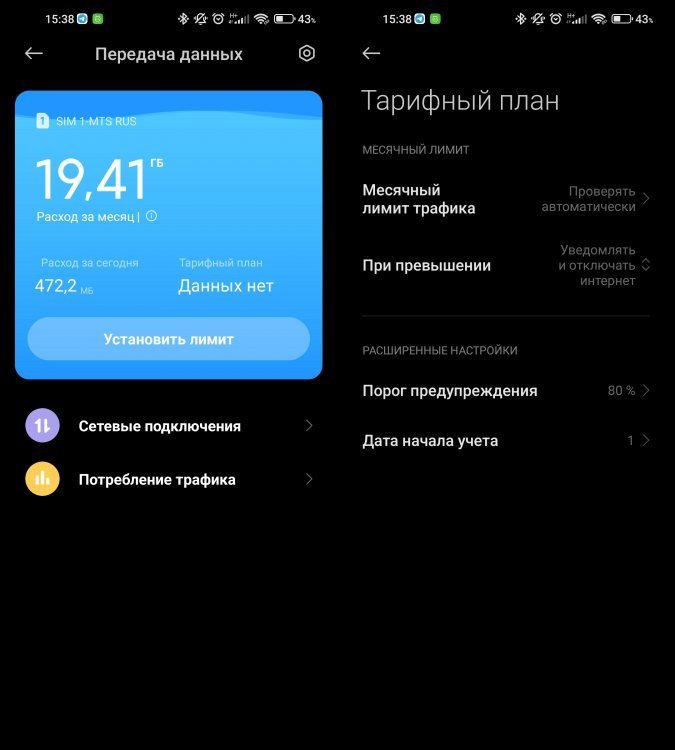This screenshot has height=750, width=675.
Task: Open Месячный лимит трафика setting
Action: click(505, 199)
